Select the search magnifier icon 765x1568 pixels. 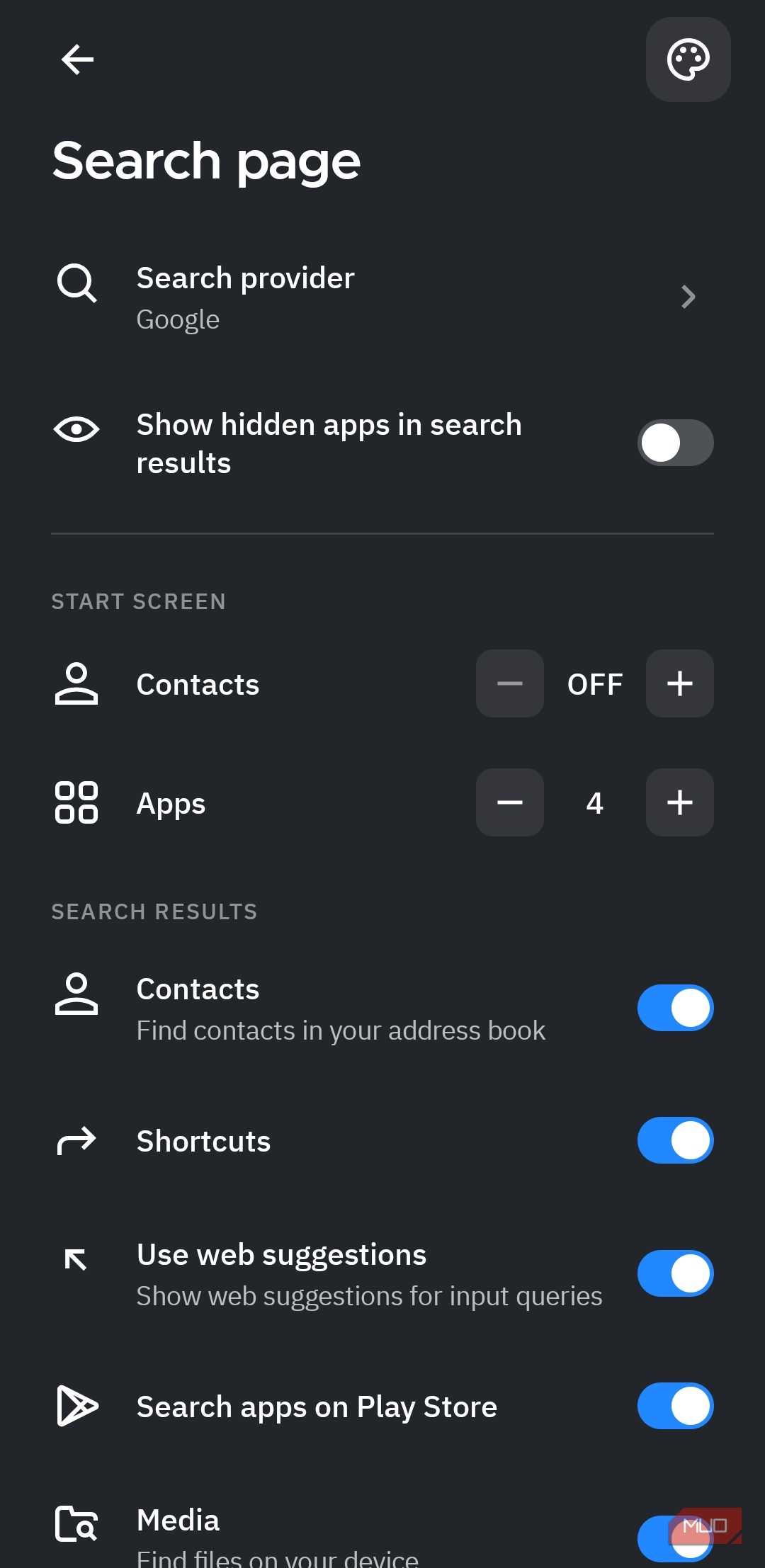[76, 283]
